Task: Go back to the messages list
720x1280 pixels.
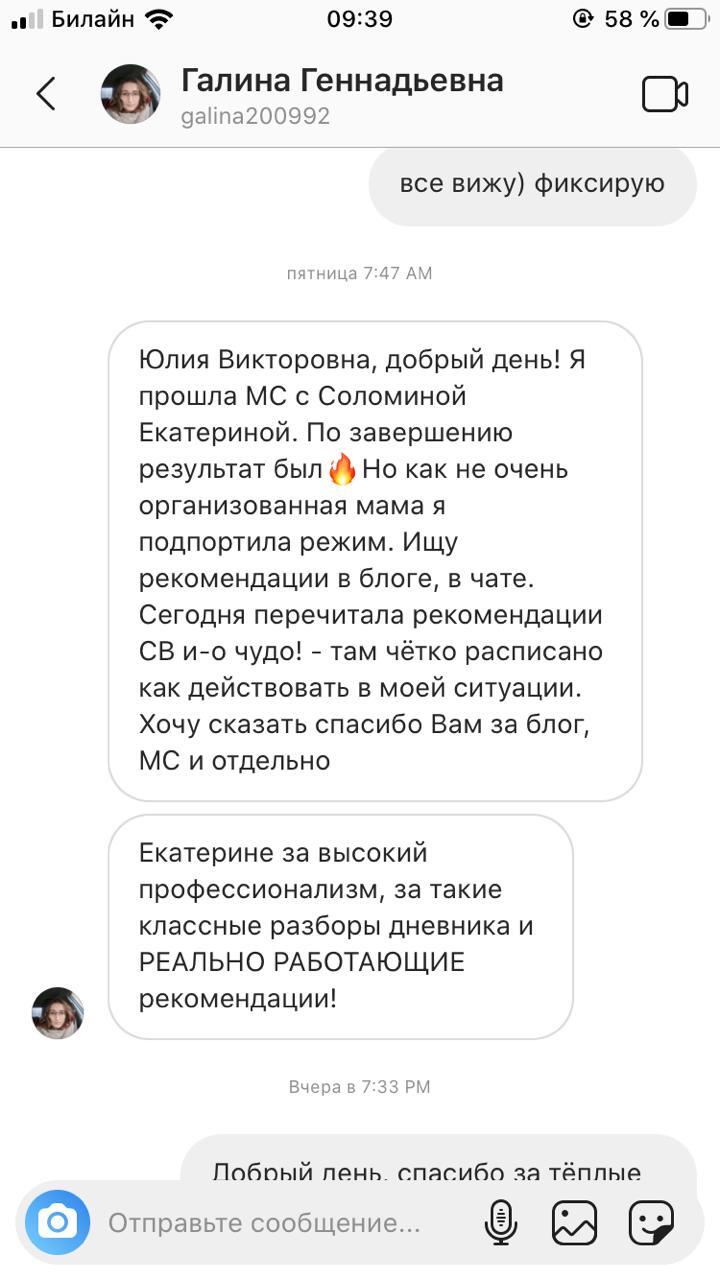Action: [45, 94]
